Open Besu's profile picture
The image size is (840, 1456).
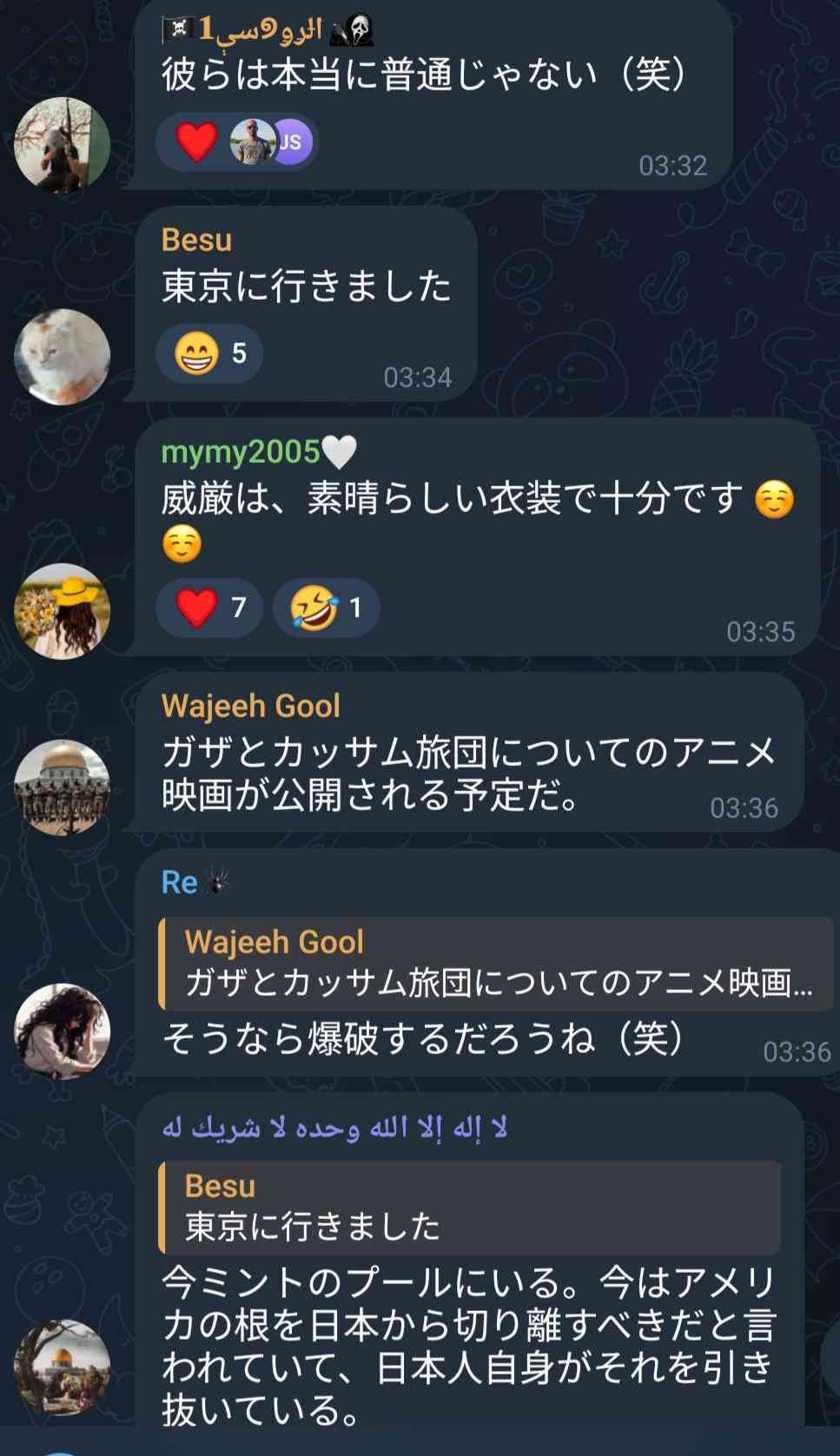click(x=63, y=356)
